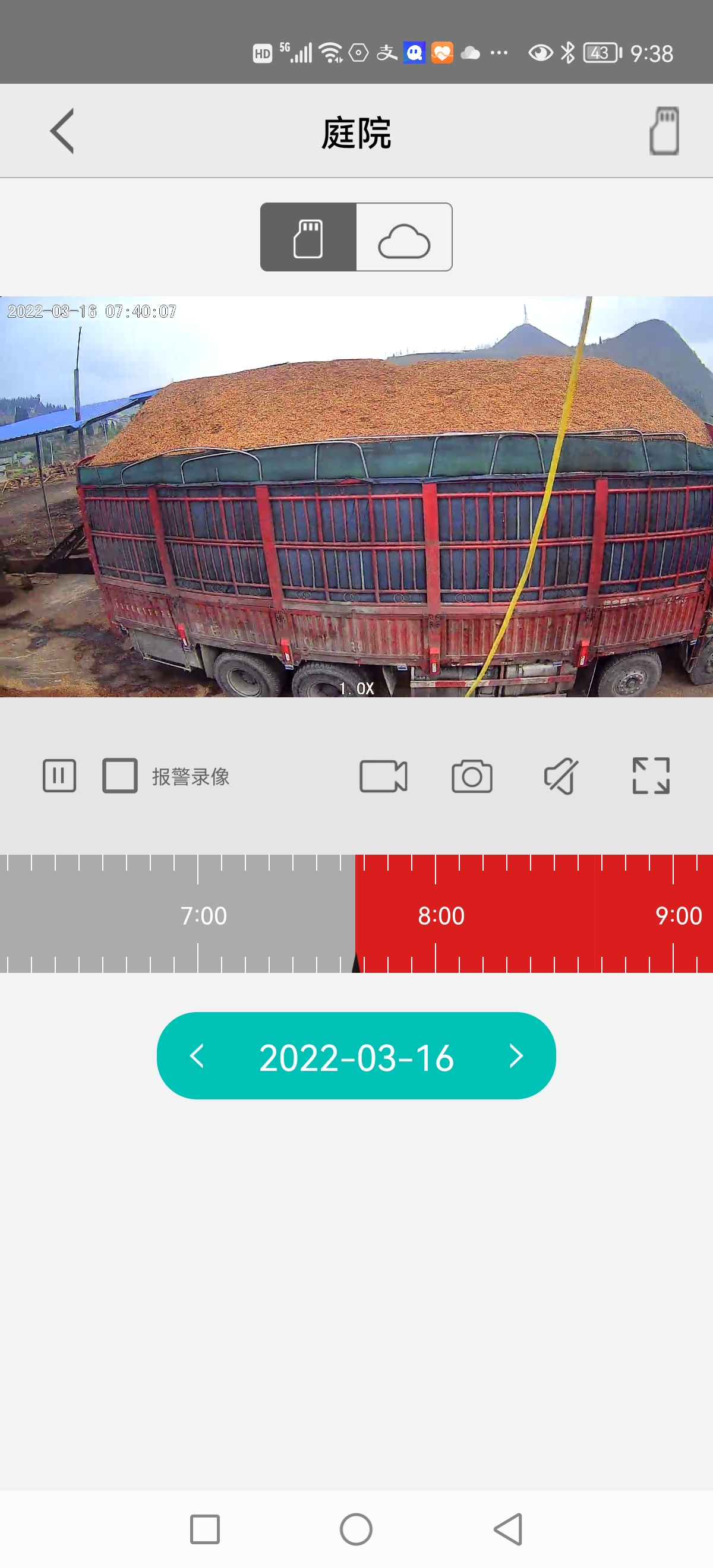Start recording a video clip
Screen dimensions: 713x1568
tap(384, 776)
